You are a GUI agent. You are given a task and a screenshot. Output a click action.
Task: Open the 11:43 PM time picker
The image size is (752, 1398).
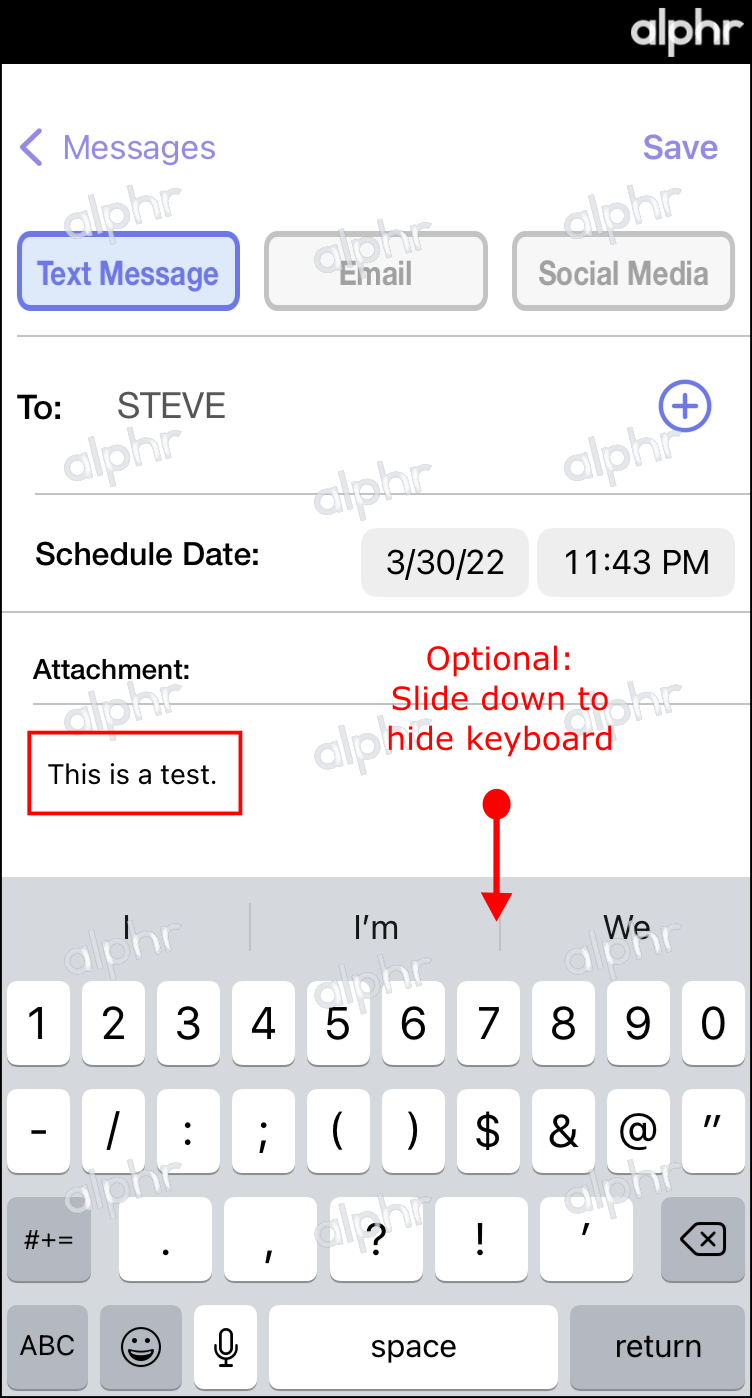(x=637, y=562)
